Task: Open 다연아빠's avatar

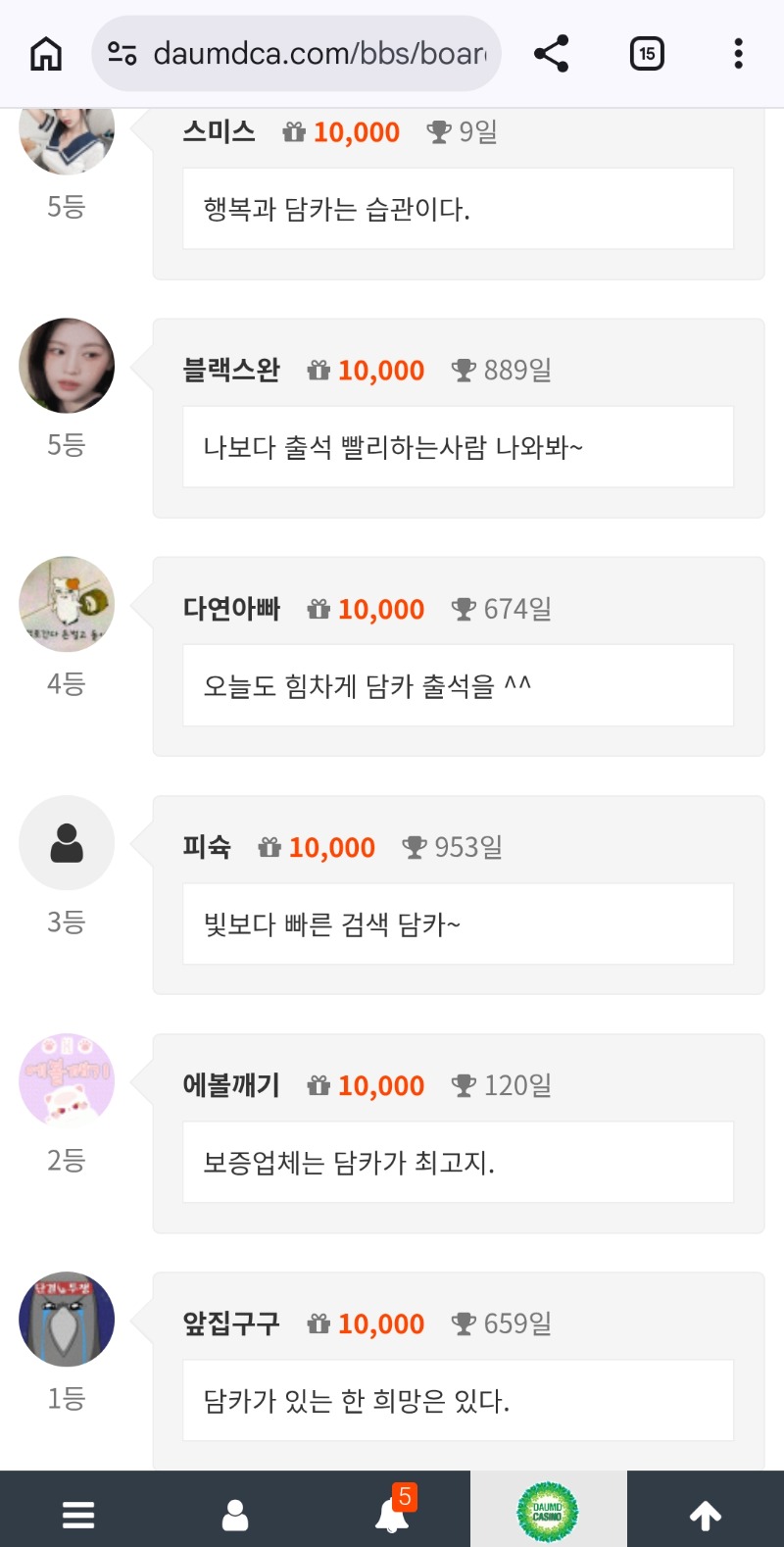Action: point(67,604)
